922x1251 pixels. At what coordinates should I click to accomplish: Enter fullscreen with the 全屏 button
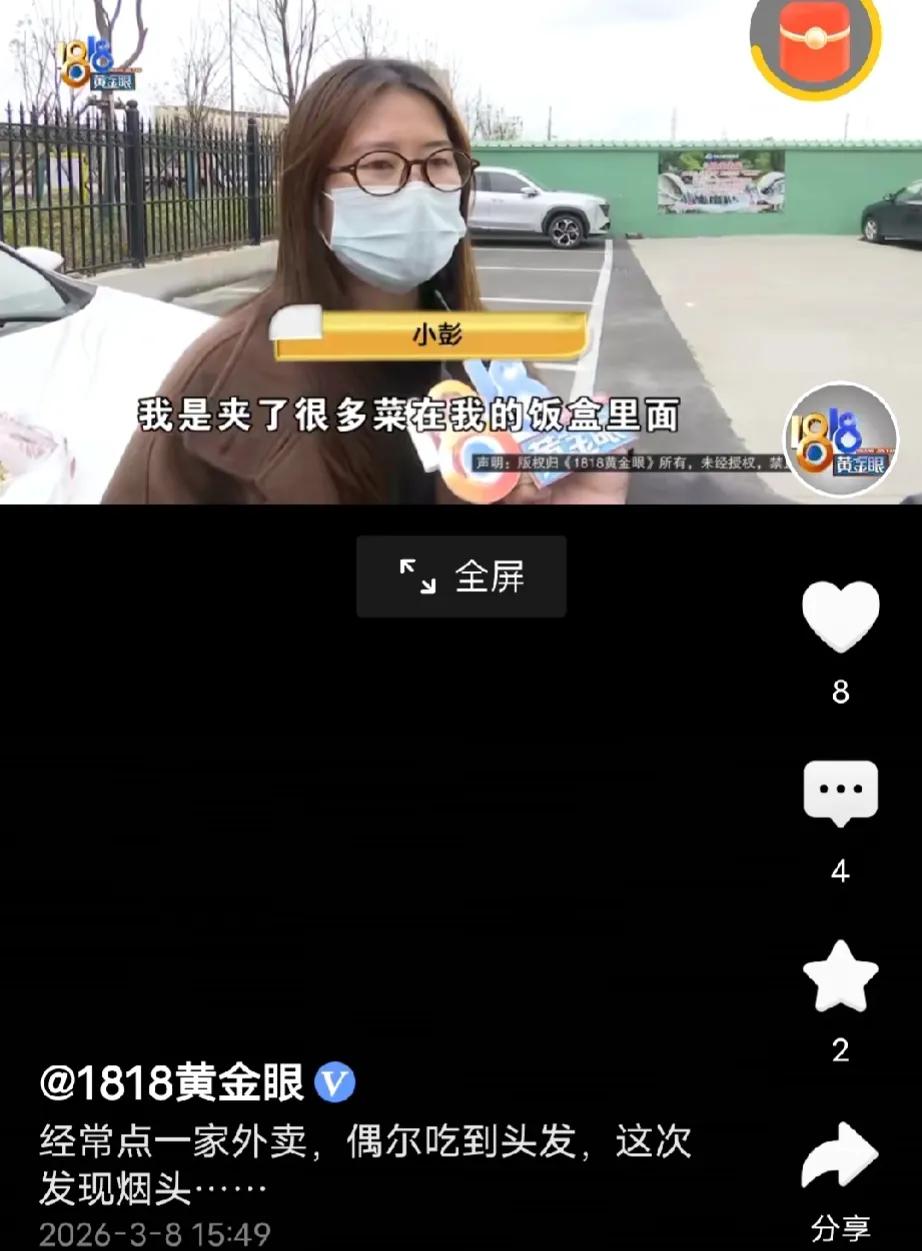(460, 574)
